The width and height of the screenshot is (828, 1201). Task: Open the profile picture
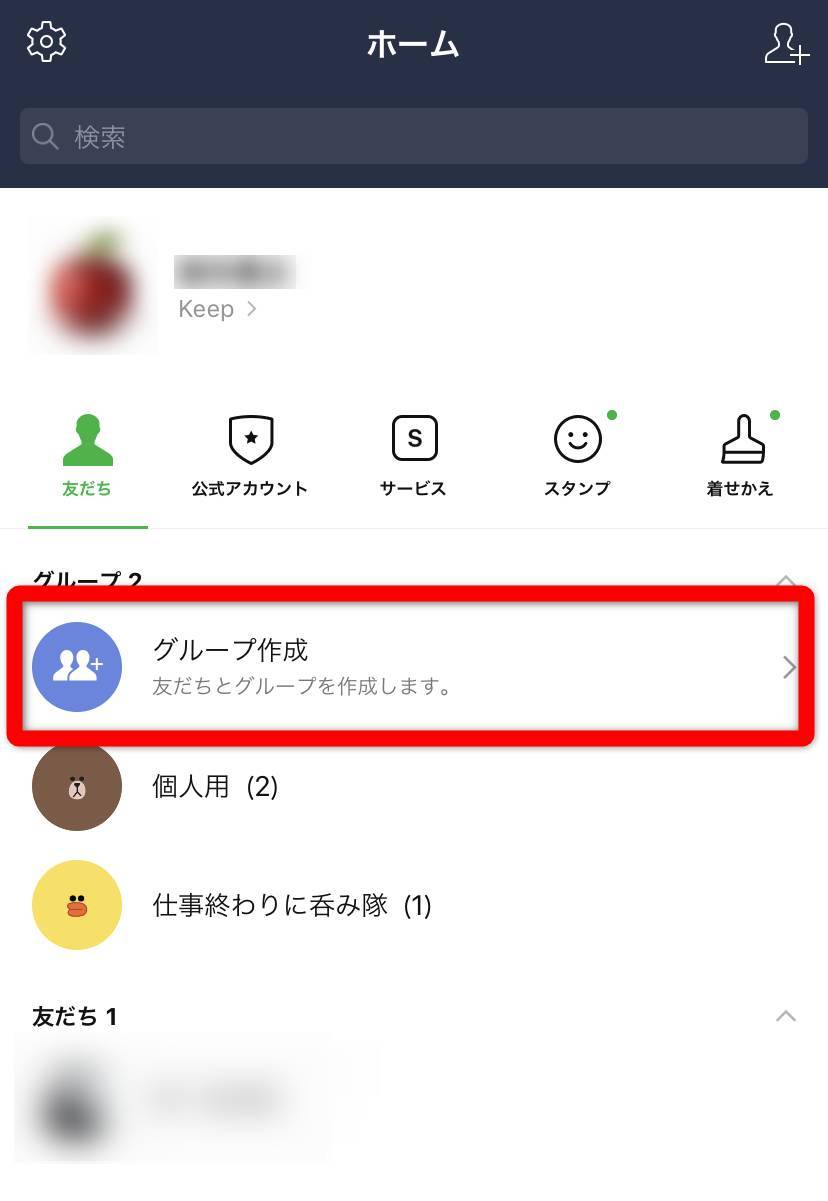(92, 288)
